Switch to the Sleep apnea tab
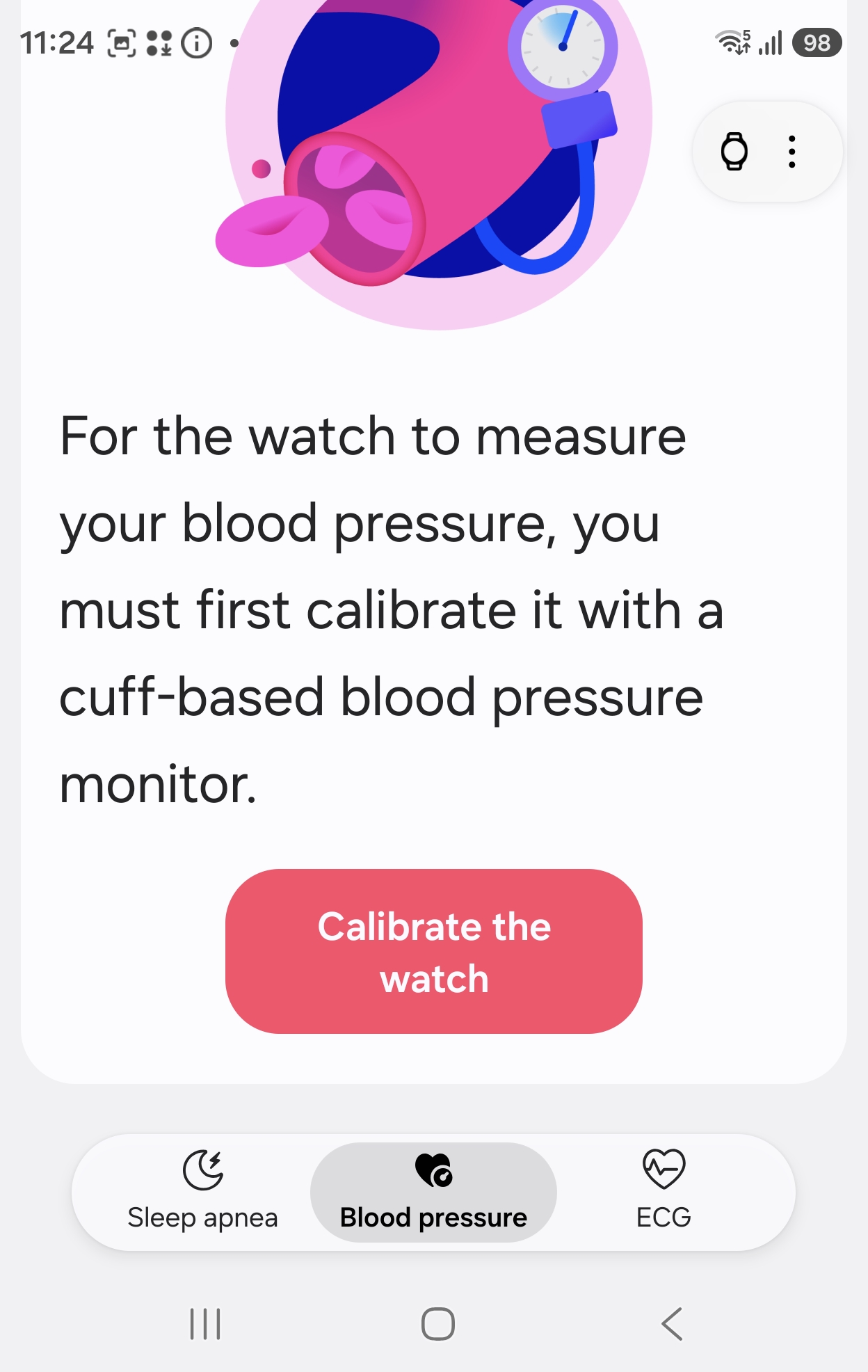 click(x=202, y=1192)
